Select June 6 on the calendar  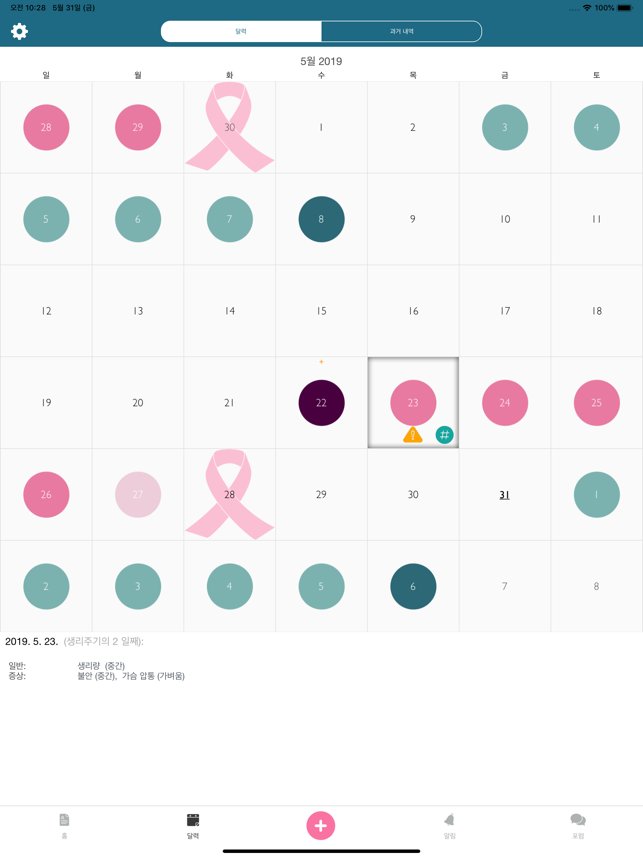pyautogui.click(x=413, y=587)
